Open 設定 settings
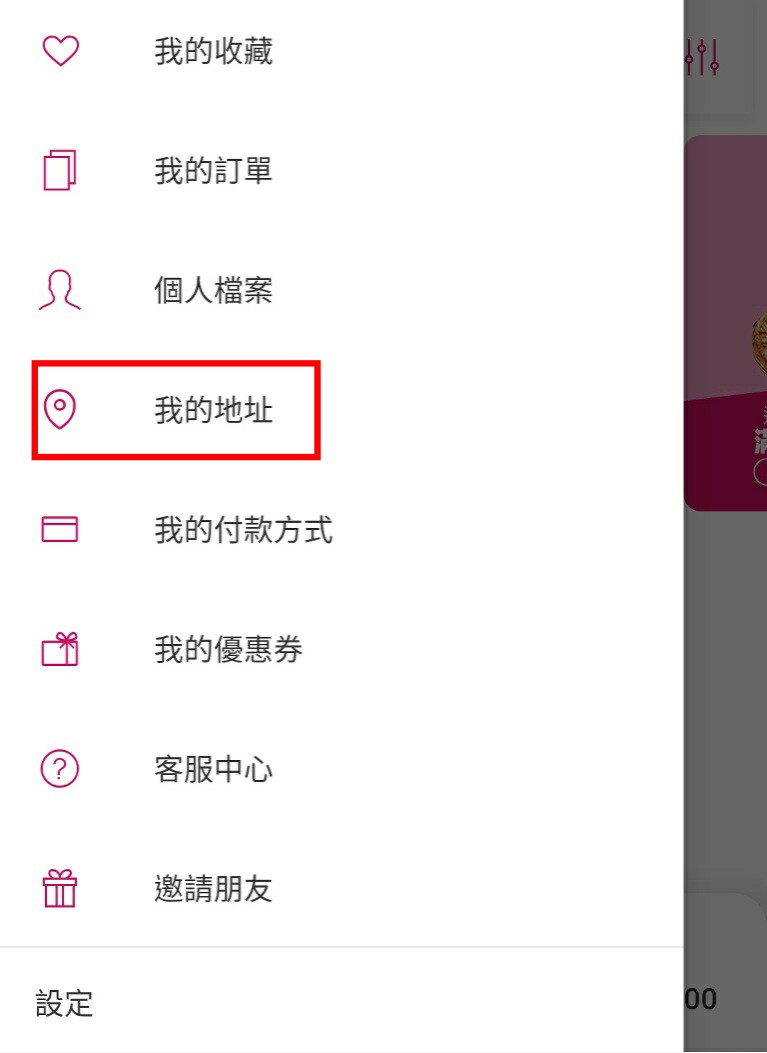This screenshot has height=1053, width=767. coord(65,1003)
